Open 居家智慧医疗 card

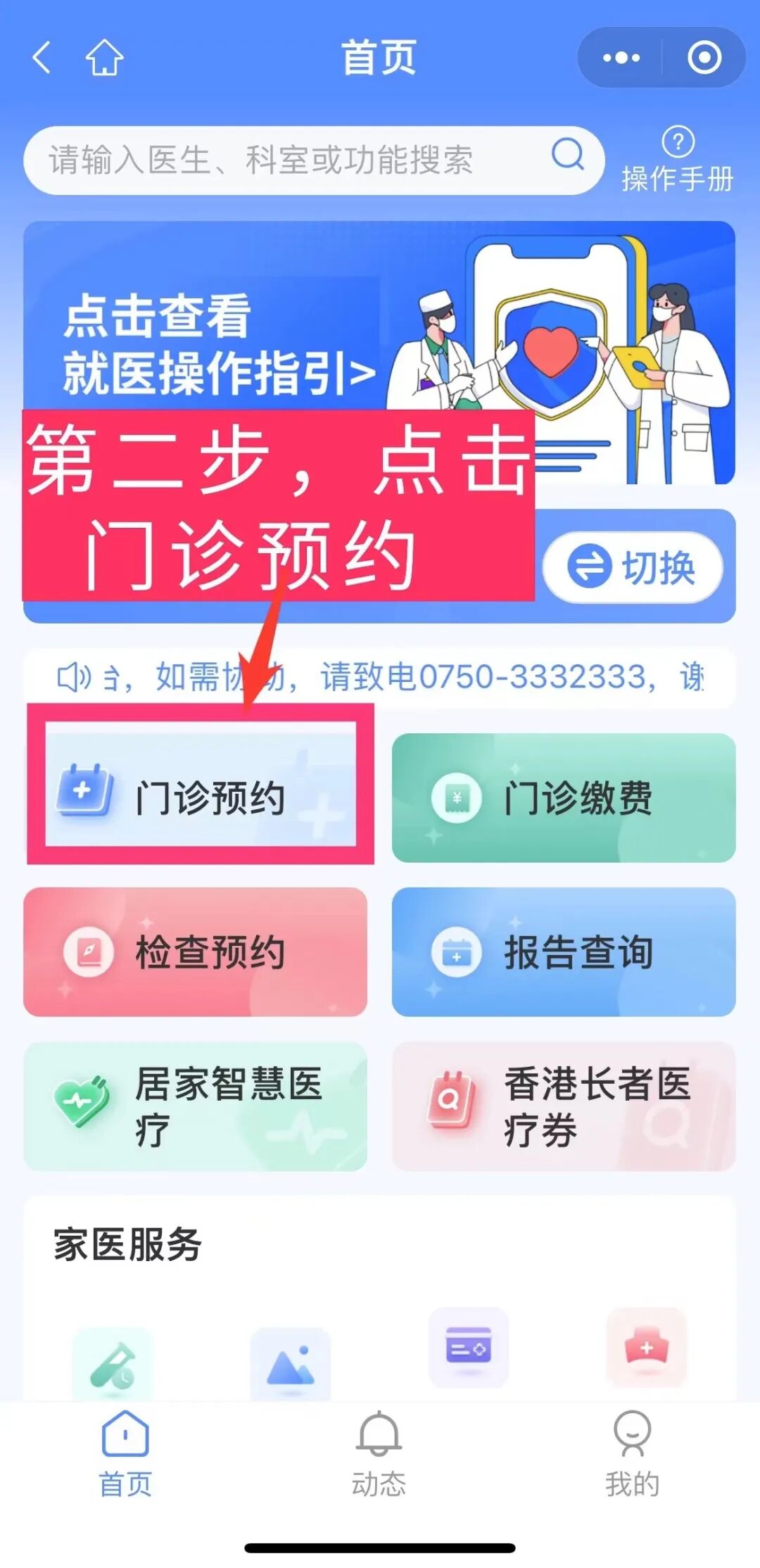(x=195, y=1106)
